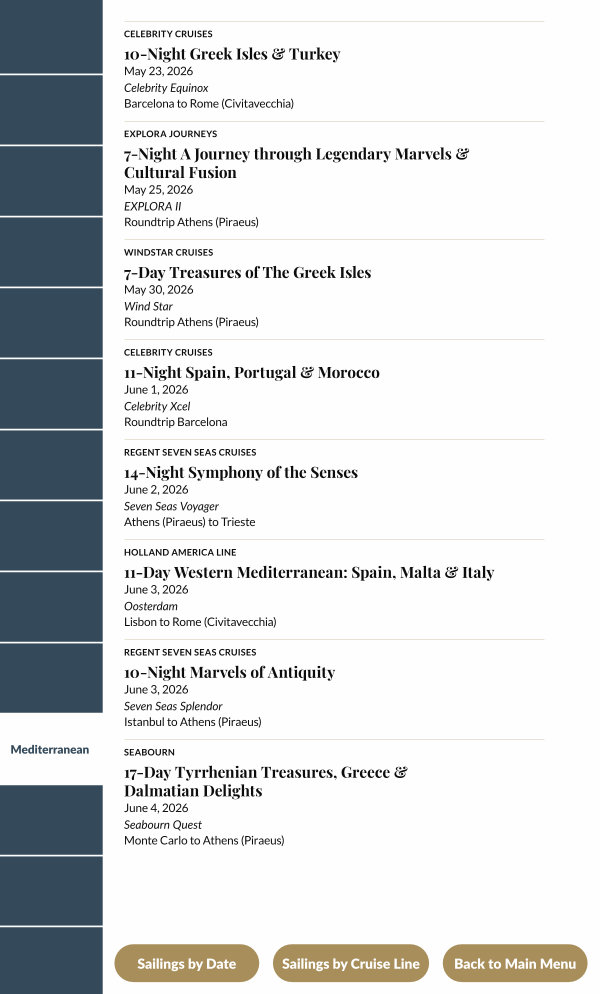View 7-Day Treasures of The Greek Isles
600x994 pixels.
(x=247, y=272)
